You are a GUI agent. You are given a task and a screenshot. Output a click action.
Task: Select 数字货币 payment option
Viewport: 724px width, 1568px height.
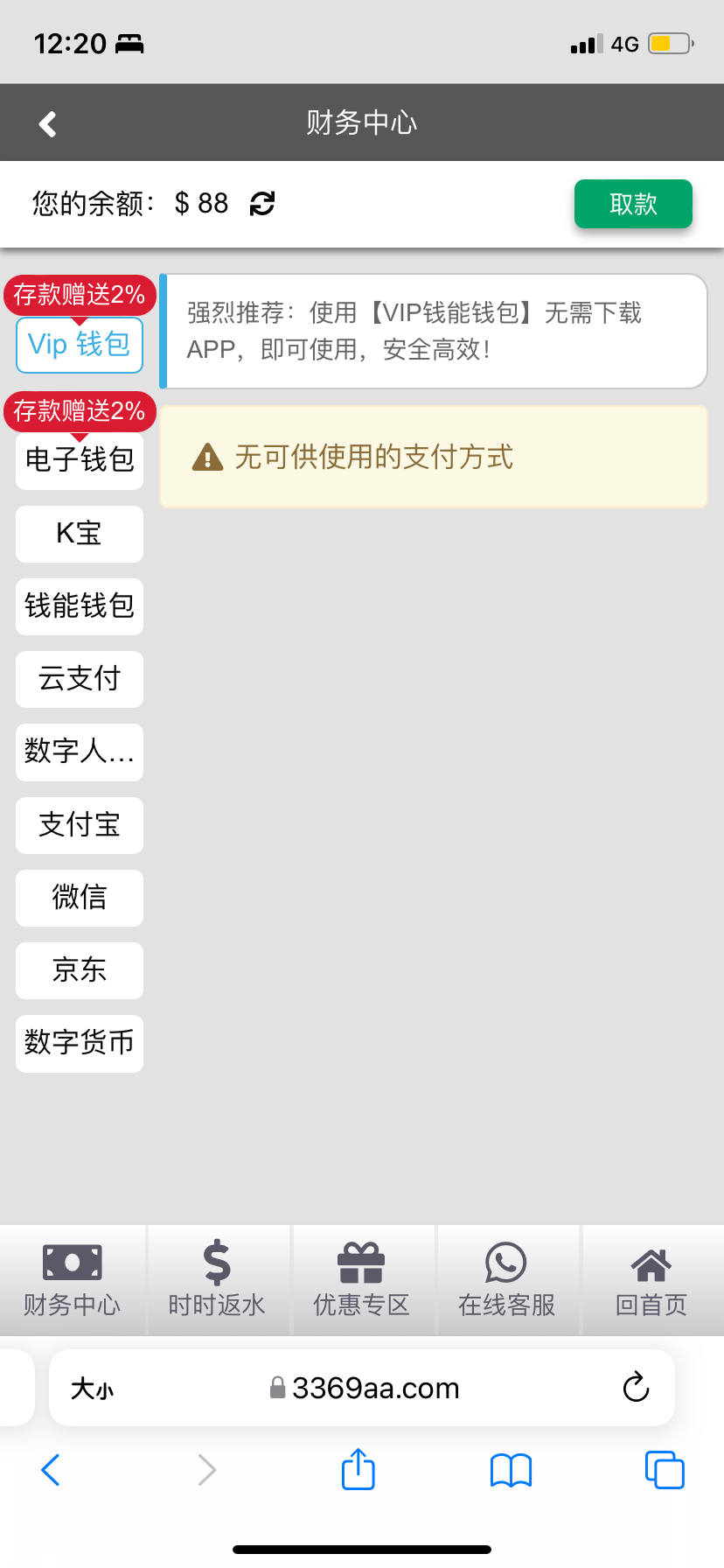tap(79, 1042)
